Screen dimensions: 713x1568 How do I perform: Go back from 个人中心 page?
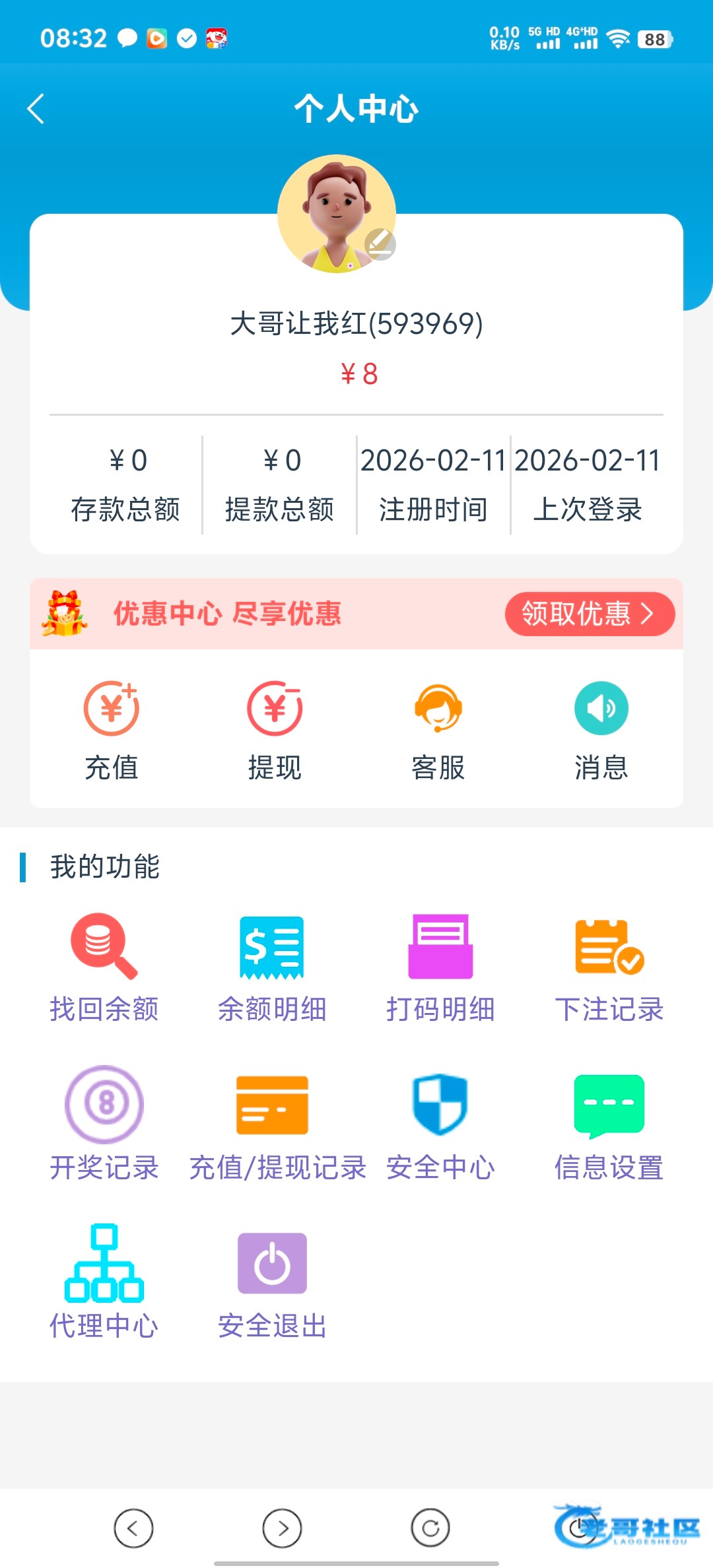pos(36,109)
